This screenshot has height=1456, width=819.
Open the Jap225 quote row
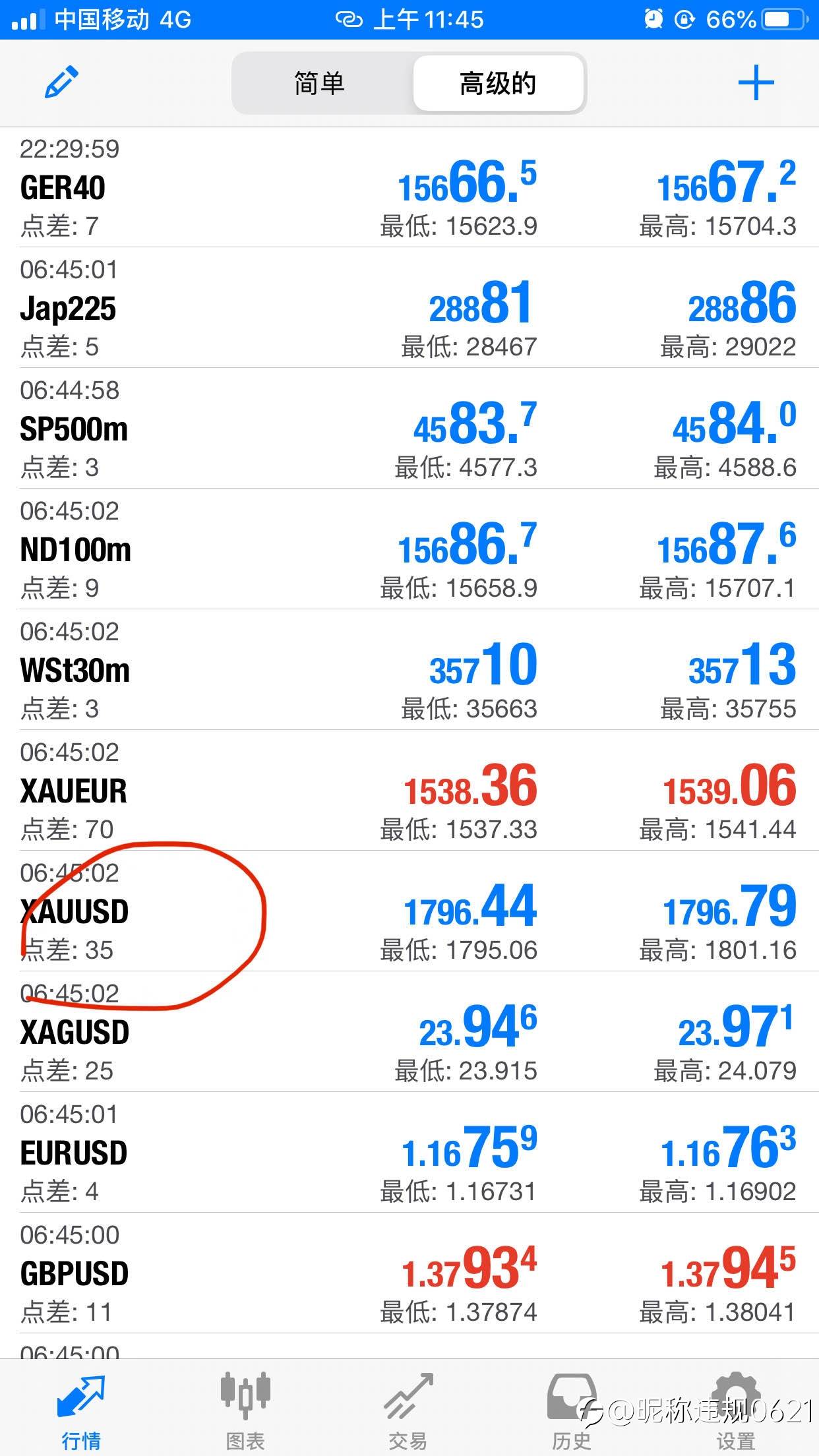coord(409,308)
